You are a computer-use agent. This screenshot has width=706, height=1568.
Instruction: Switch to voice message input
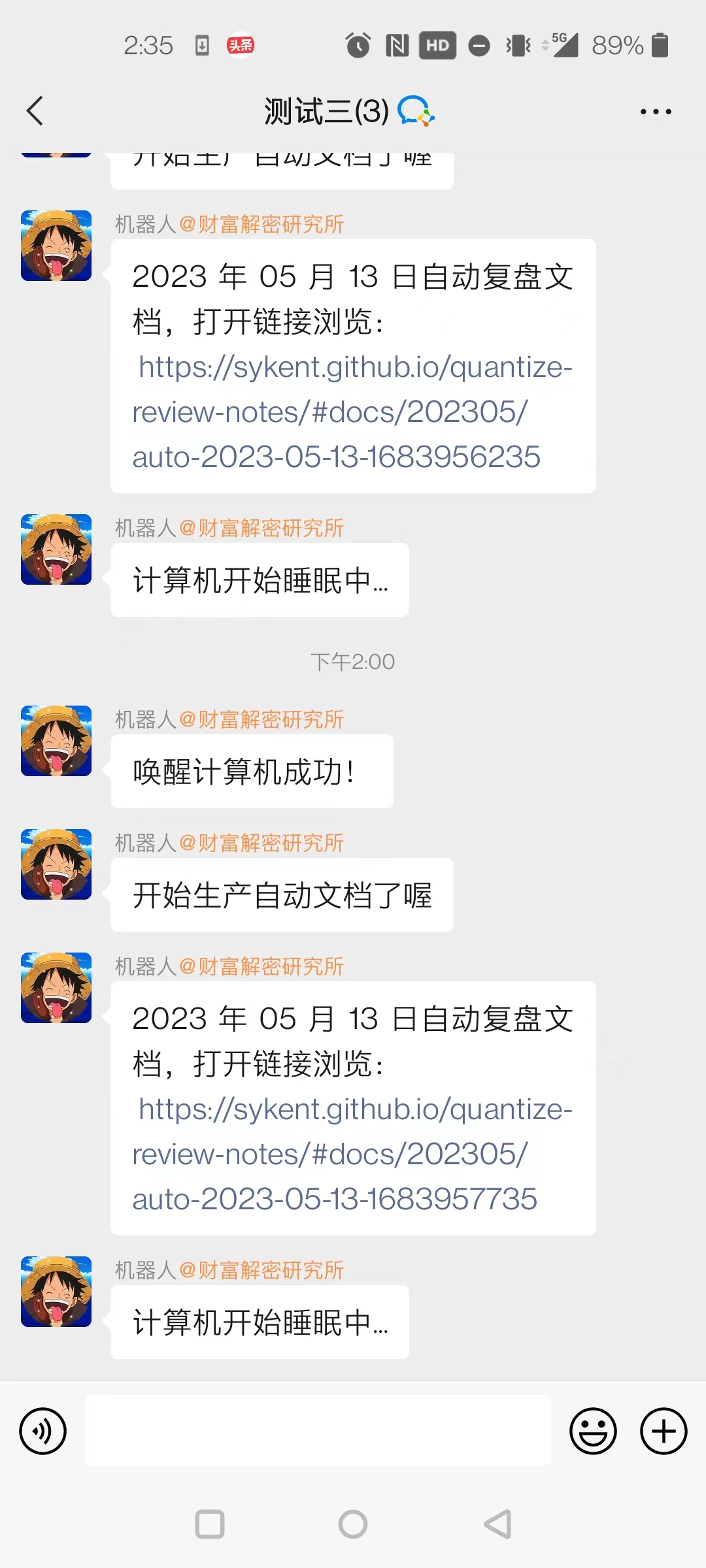click(43, 1431)
